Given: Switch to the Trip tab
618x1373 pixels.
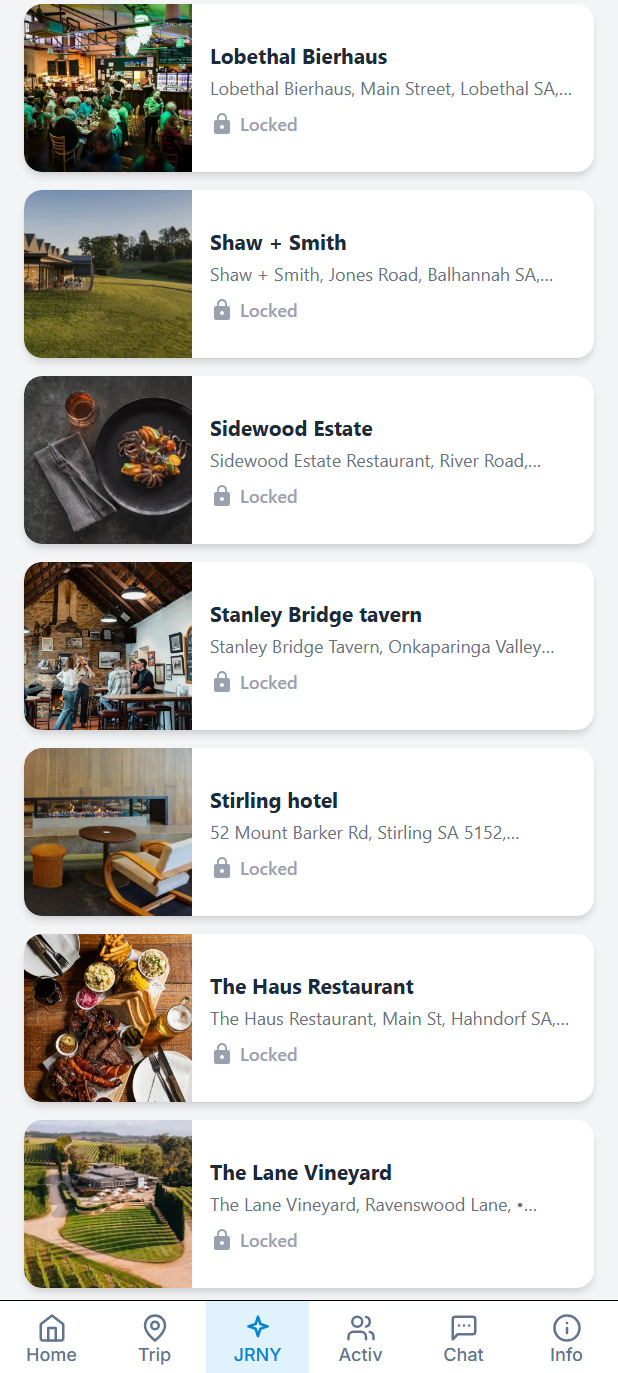Looking at the screenshot, I should coord(154,1338).
